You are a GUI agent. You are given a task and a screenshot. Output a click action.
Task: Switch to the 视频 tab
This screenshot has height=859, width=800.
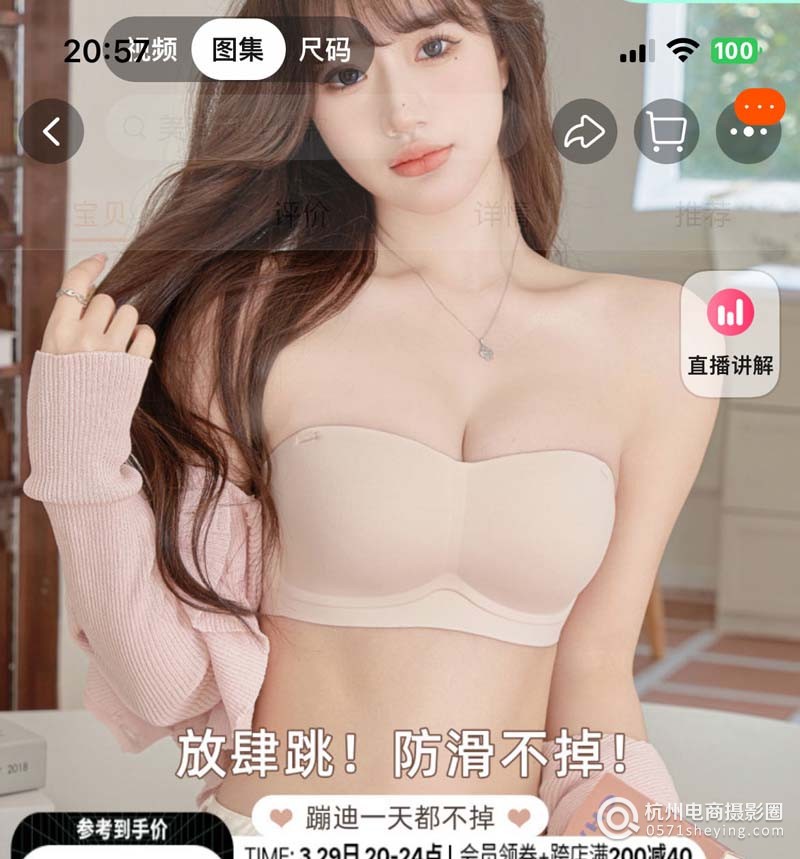pos(152,49)
